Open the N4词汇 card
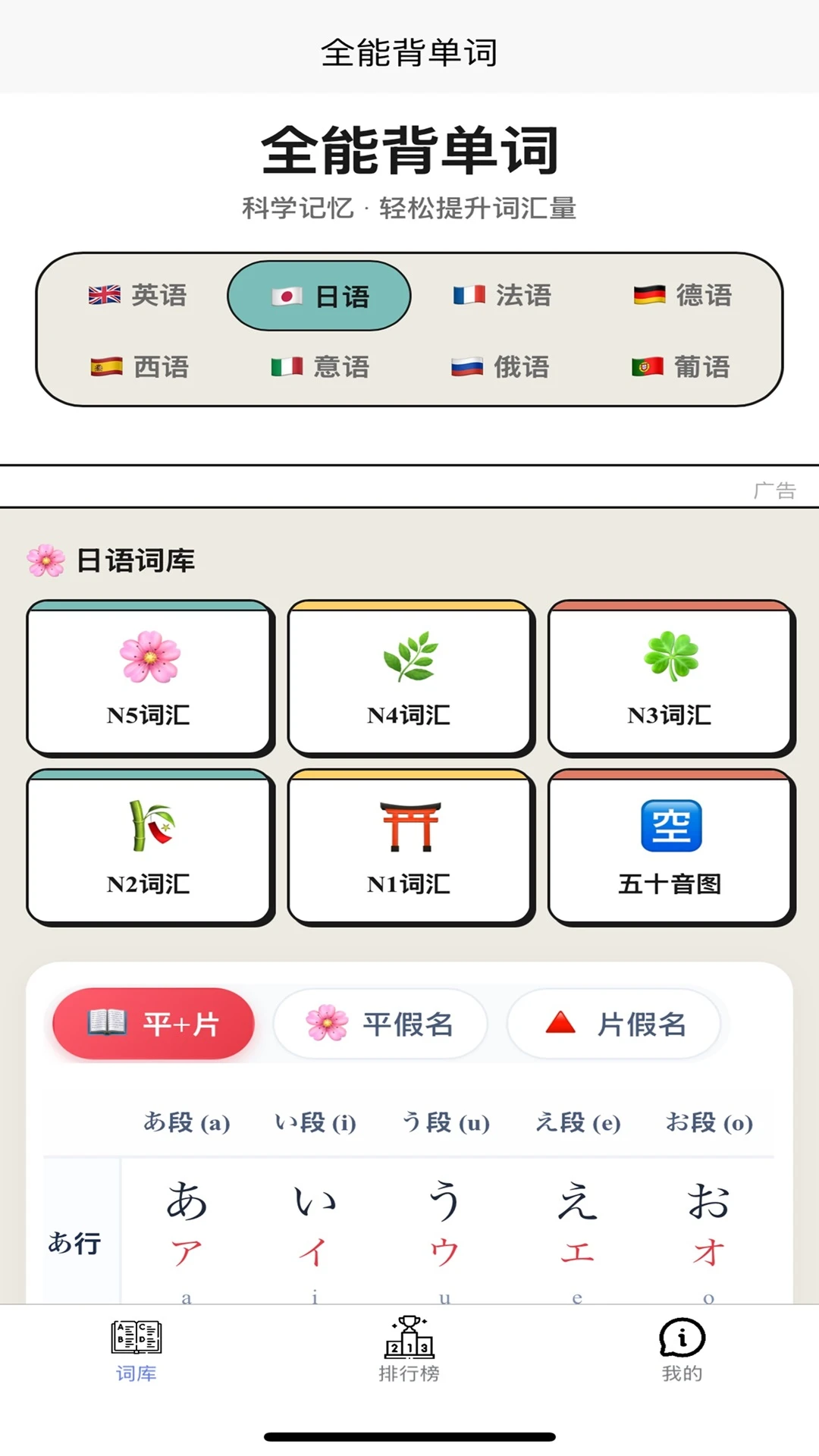Screen dimensions: 819x1456 [x=409, y=678]
